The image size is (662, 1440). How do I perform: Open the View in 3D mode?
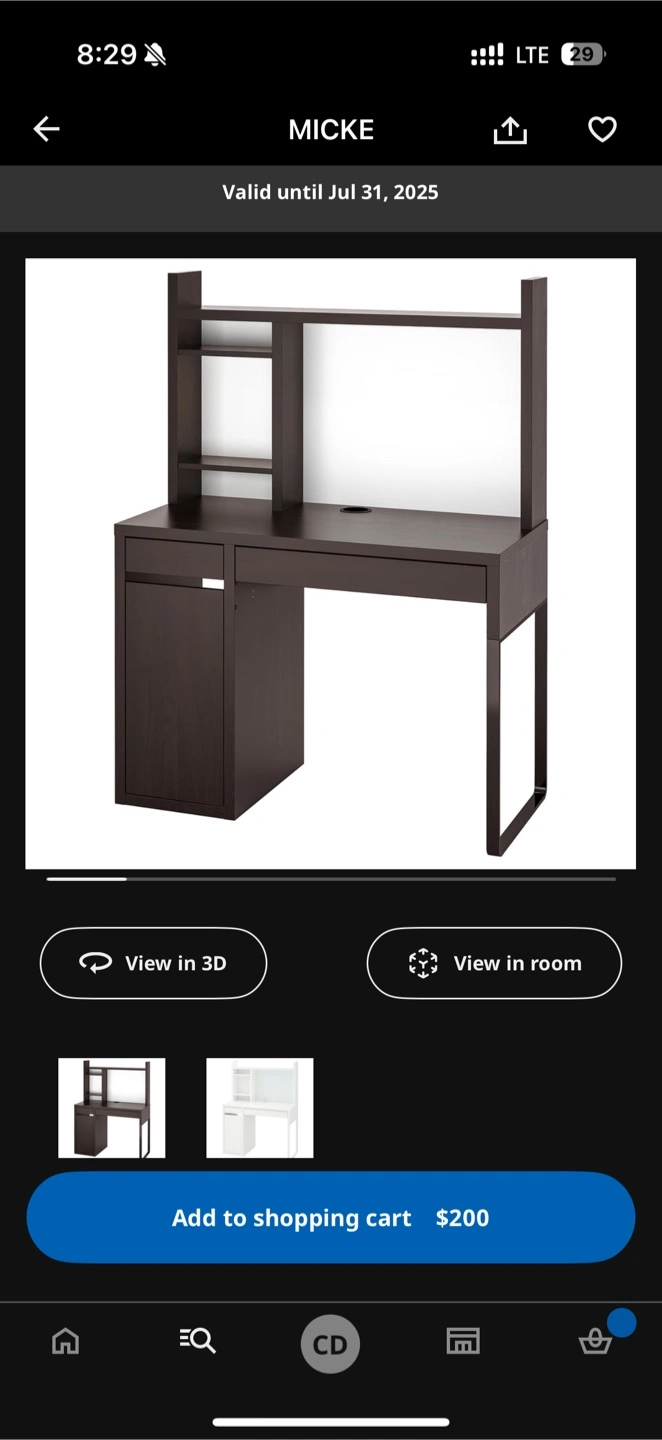[153, 963]
